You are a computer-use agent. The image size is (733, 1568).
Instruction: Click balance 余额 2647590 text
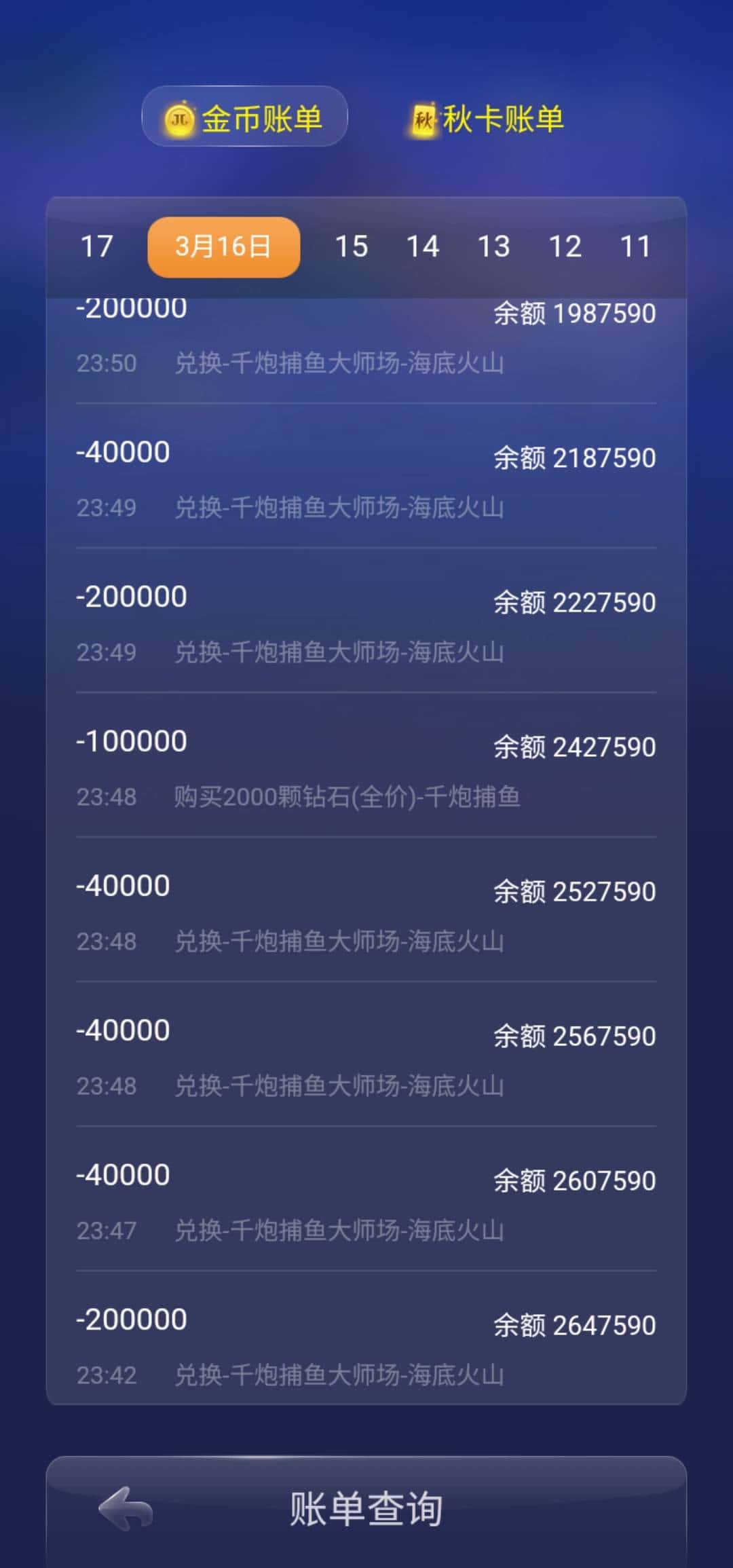click(x=574, y=1324)
